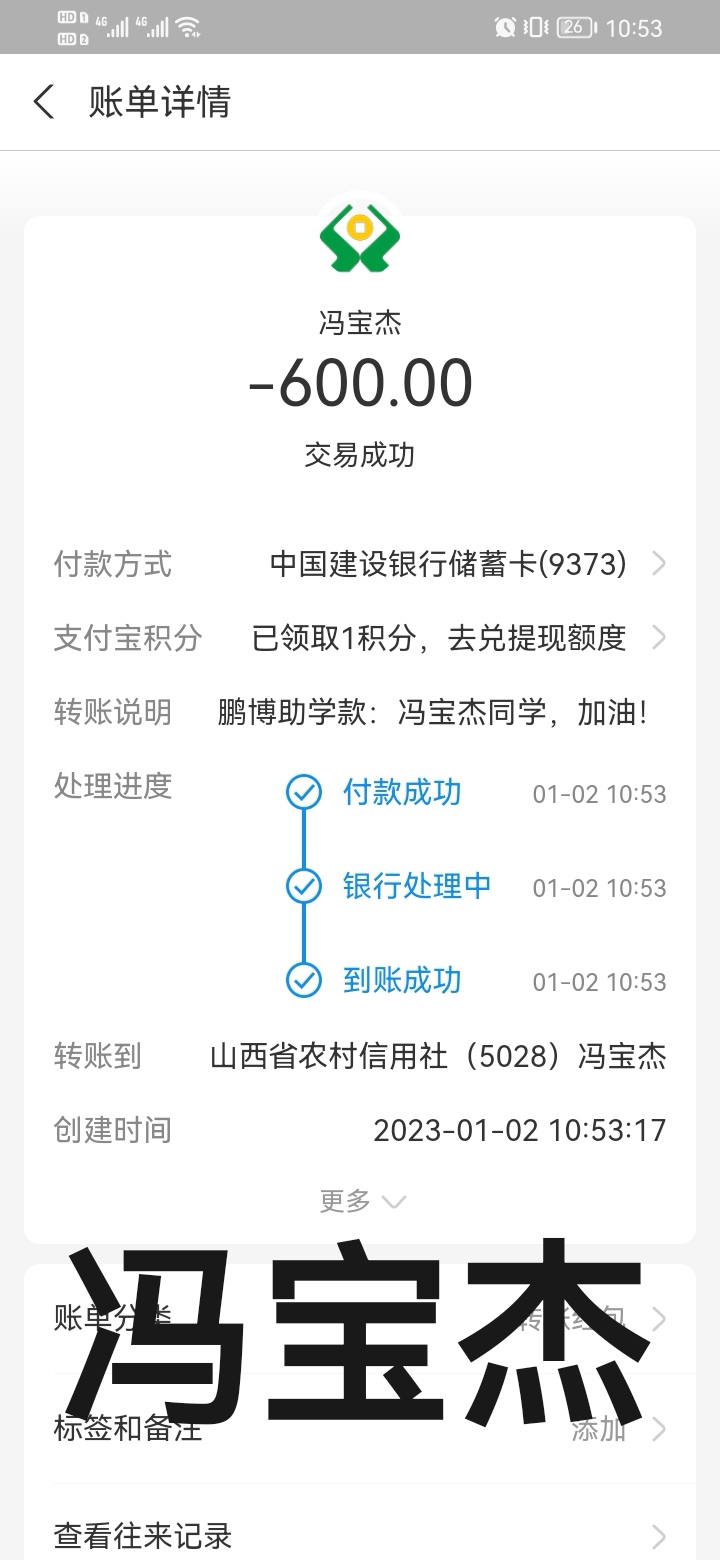
Task: Tap the 银行处理中 checkmark icon
Action: [x=302, y=887]
